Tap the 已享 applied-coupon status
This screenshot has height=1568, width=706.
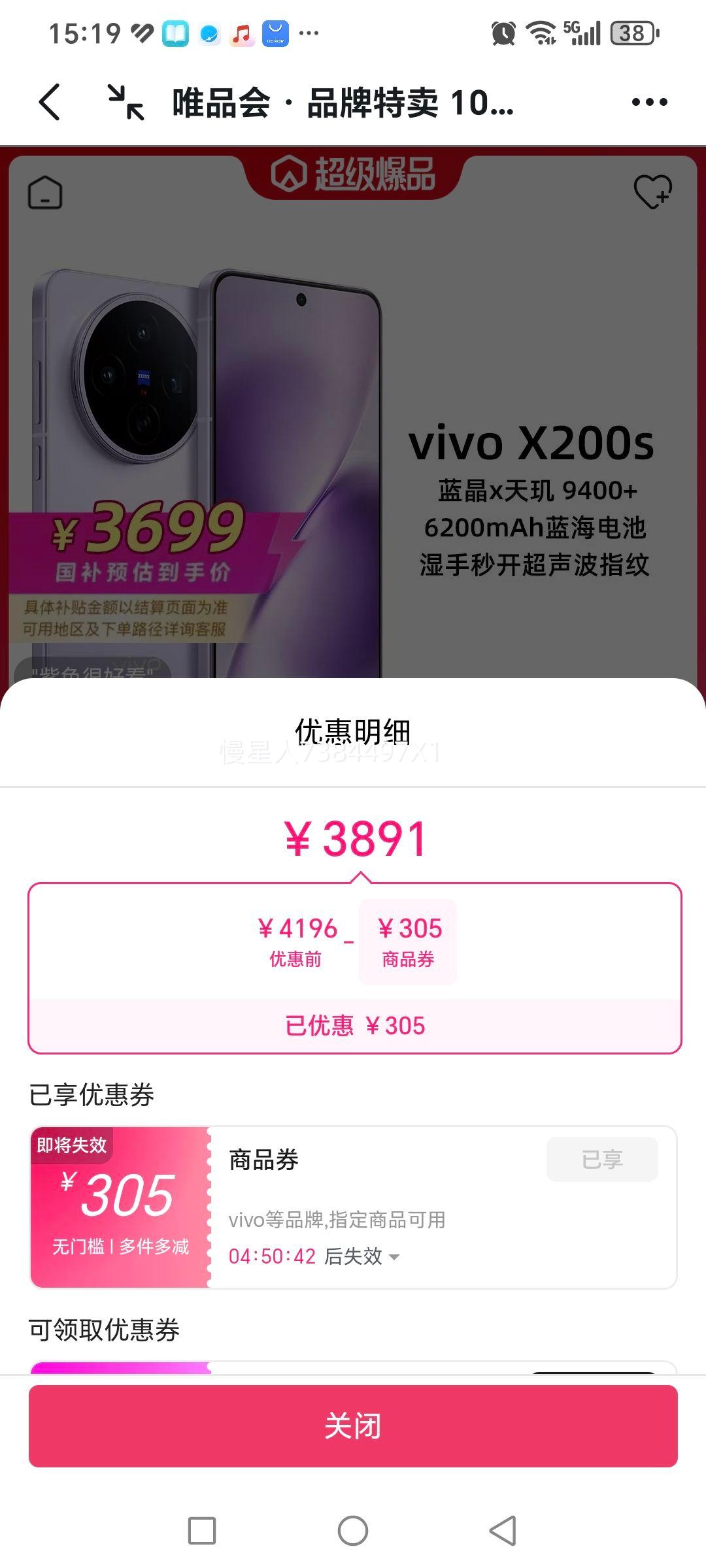pyautogui.click(x=601, y=1160)
